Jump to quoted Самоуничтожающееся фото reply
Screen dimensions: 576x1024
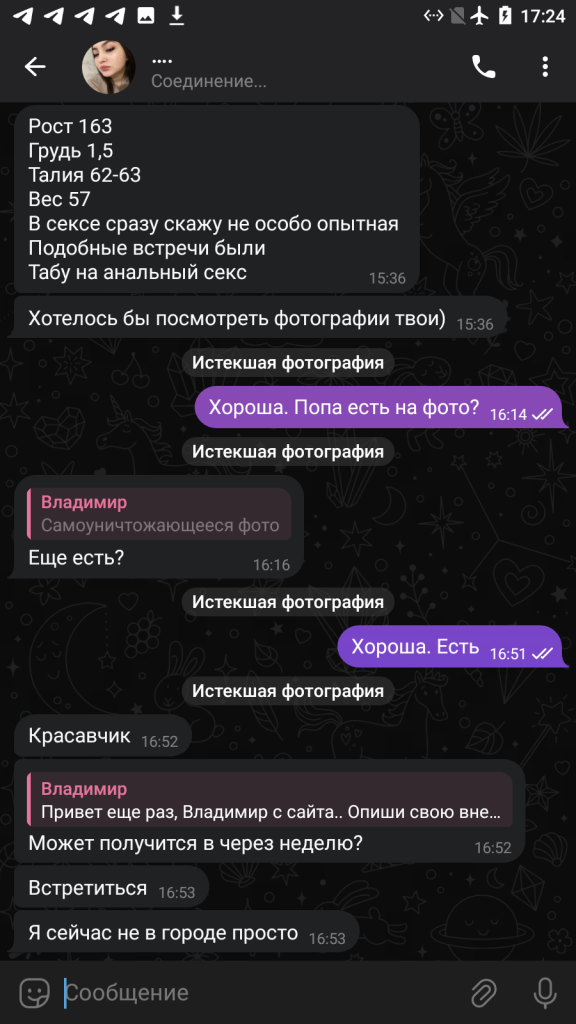pos(159,514)
